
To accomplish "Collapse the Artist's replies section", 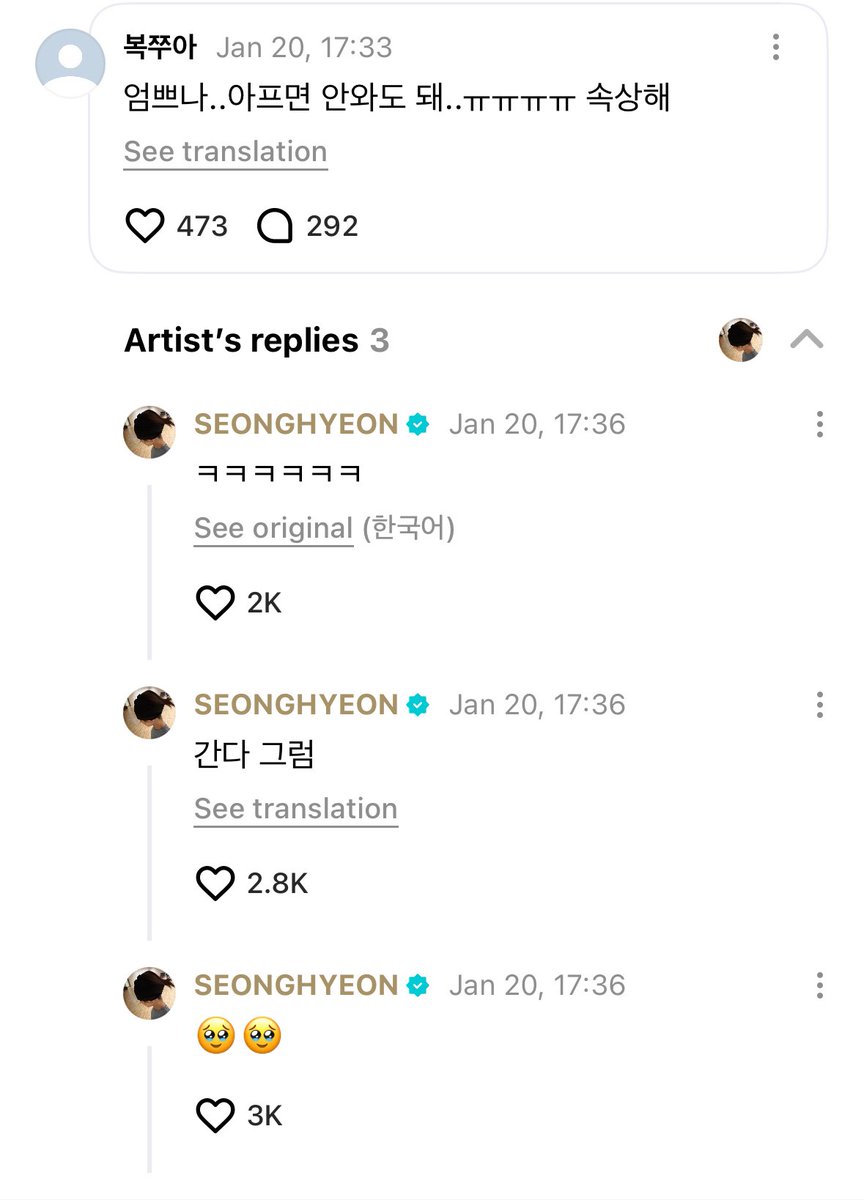I will [x=806, y=340].
